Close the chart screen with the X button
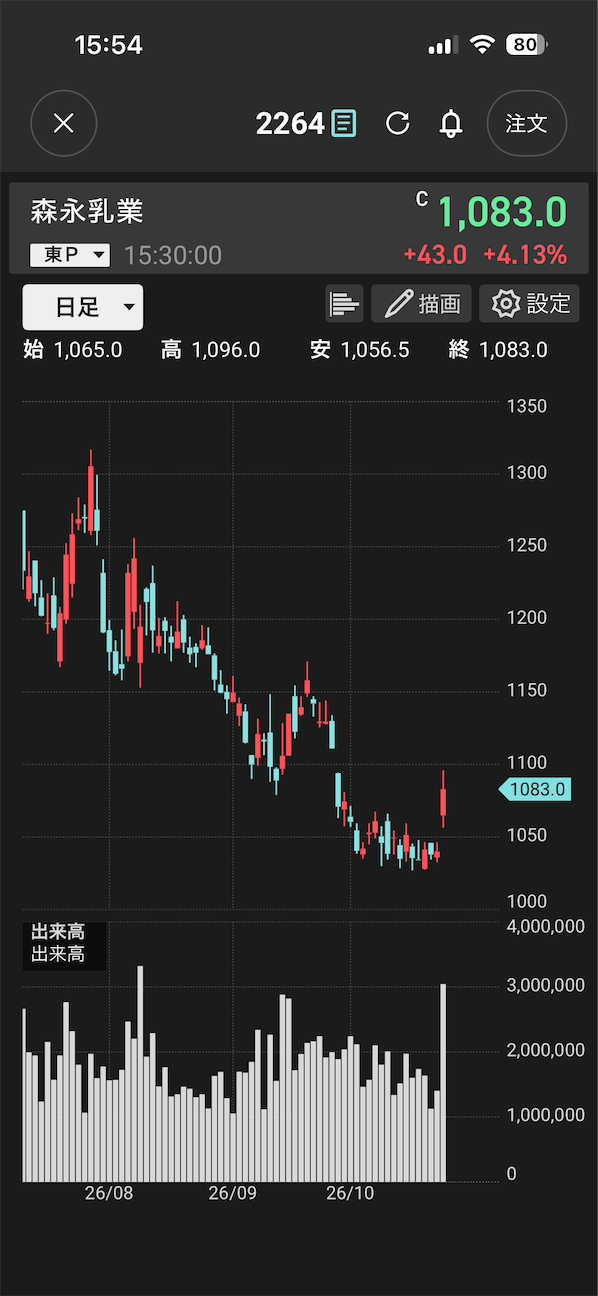Screen dimensions: 598x1296 (x=64, y=123)
